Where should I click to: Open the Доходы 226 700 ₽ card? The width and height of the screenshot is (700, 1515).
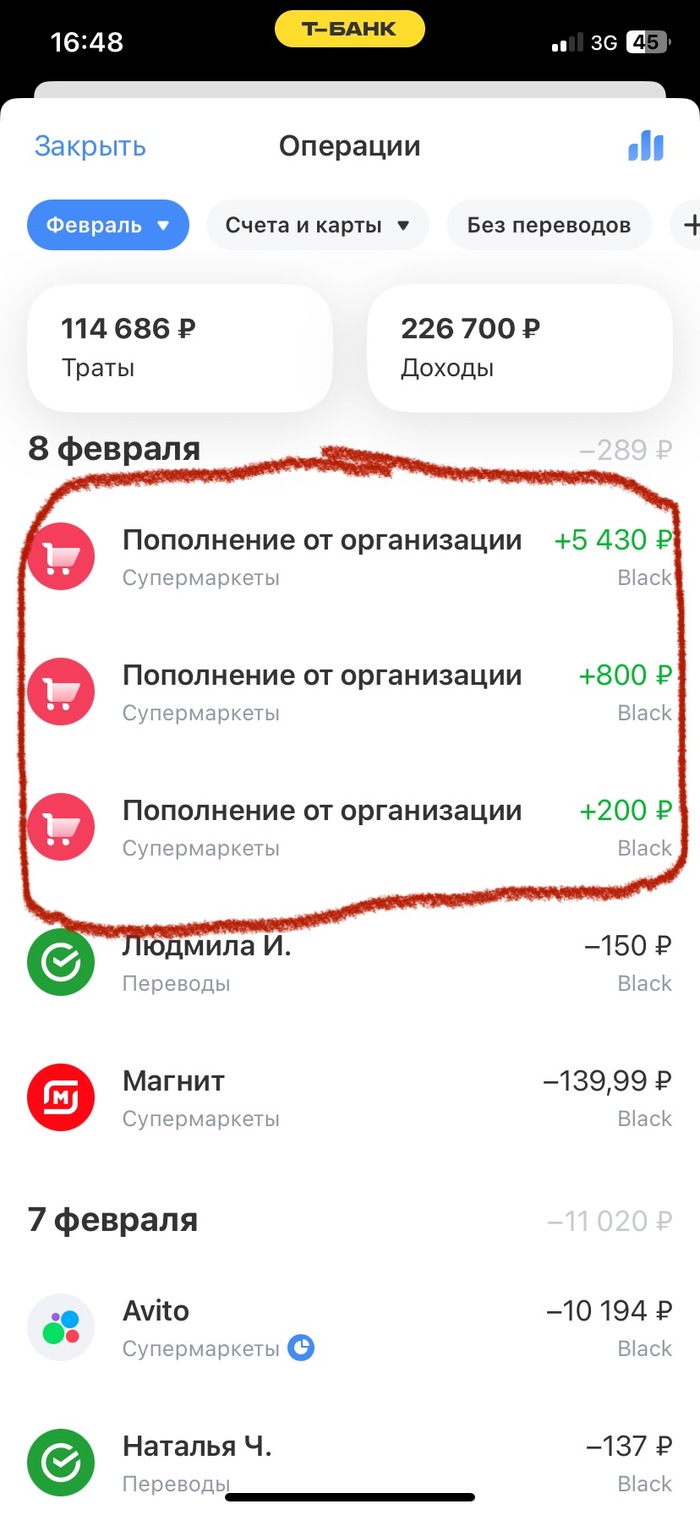point(519,347)
